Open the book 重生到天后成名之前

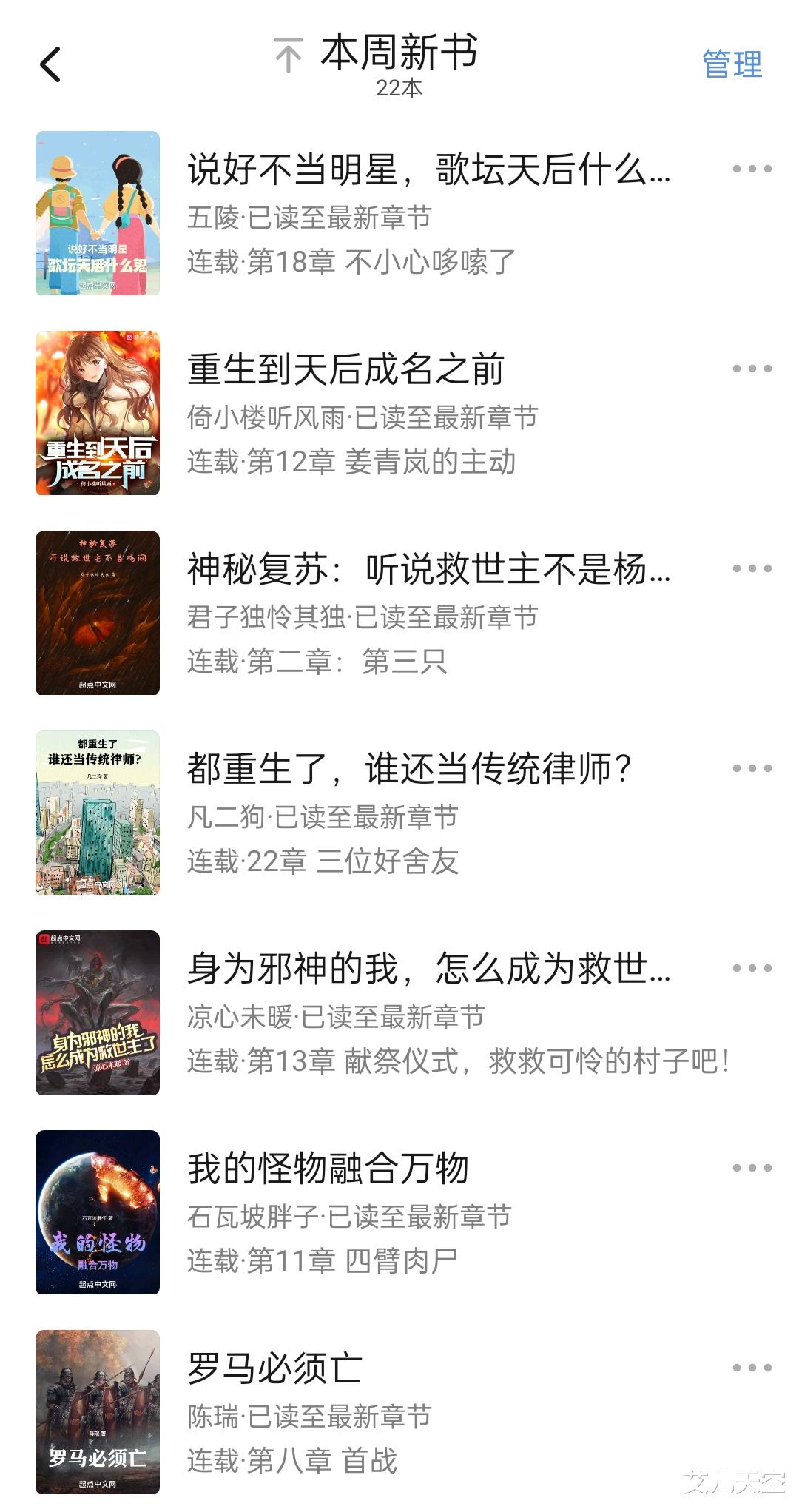[345, 370]
